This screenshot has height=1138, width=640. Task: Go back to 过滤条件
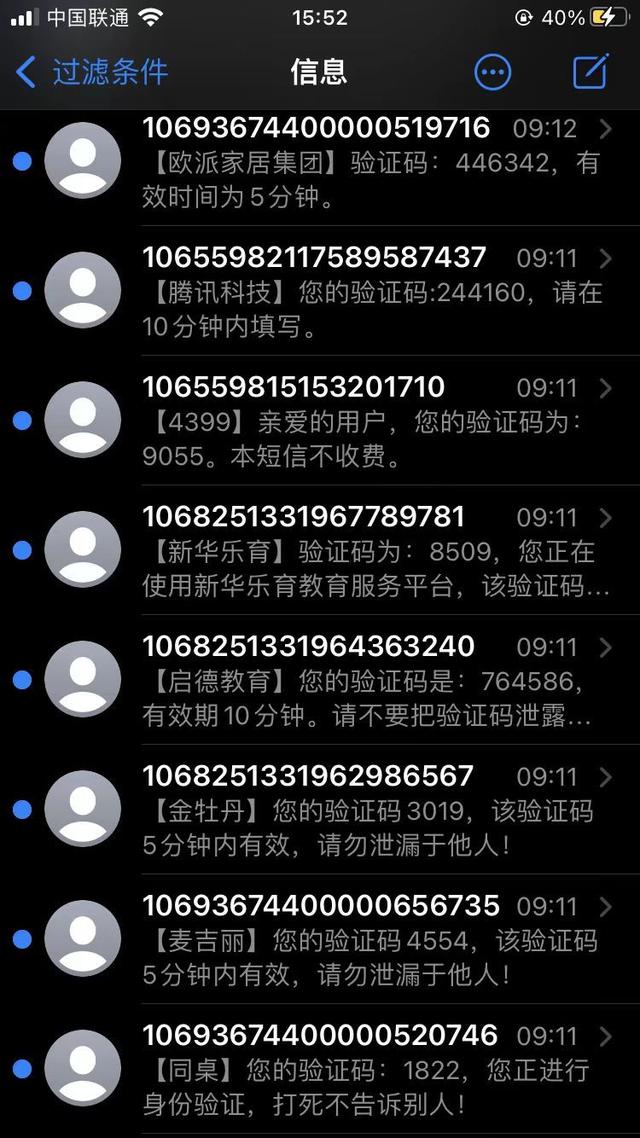(92, 72)
